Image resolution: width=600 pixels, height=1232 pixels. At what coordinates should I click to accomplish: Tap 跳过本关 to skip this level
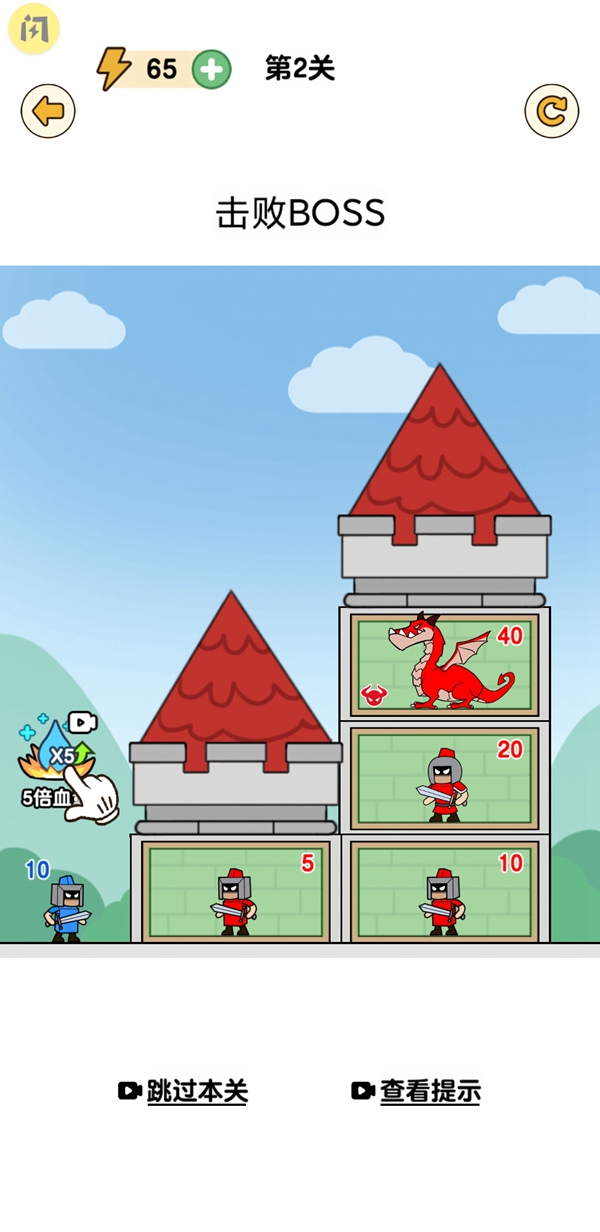click(185, 1091)
